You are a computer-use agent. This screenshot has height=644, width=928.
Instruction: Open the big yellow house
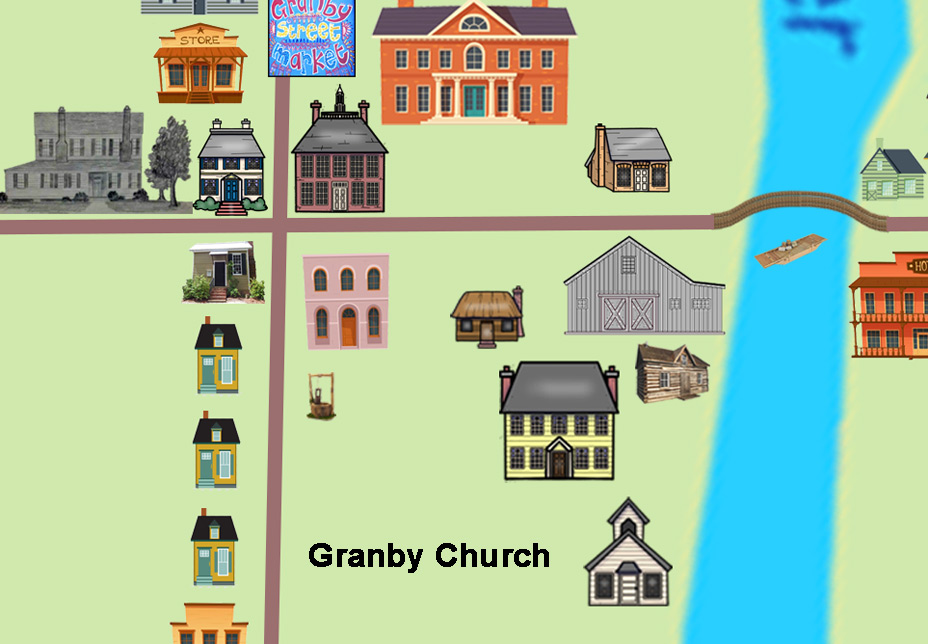pos(558,422)
